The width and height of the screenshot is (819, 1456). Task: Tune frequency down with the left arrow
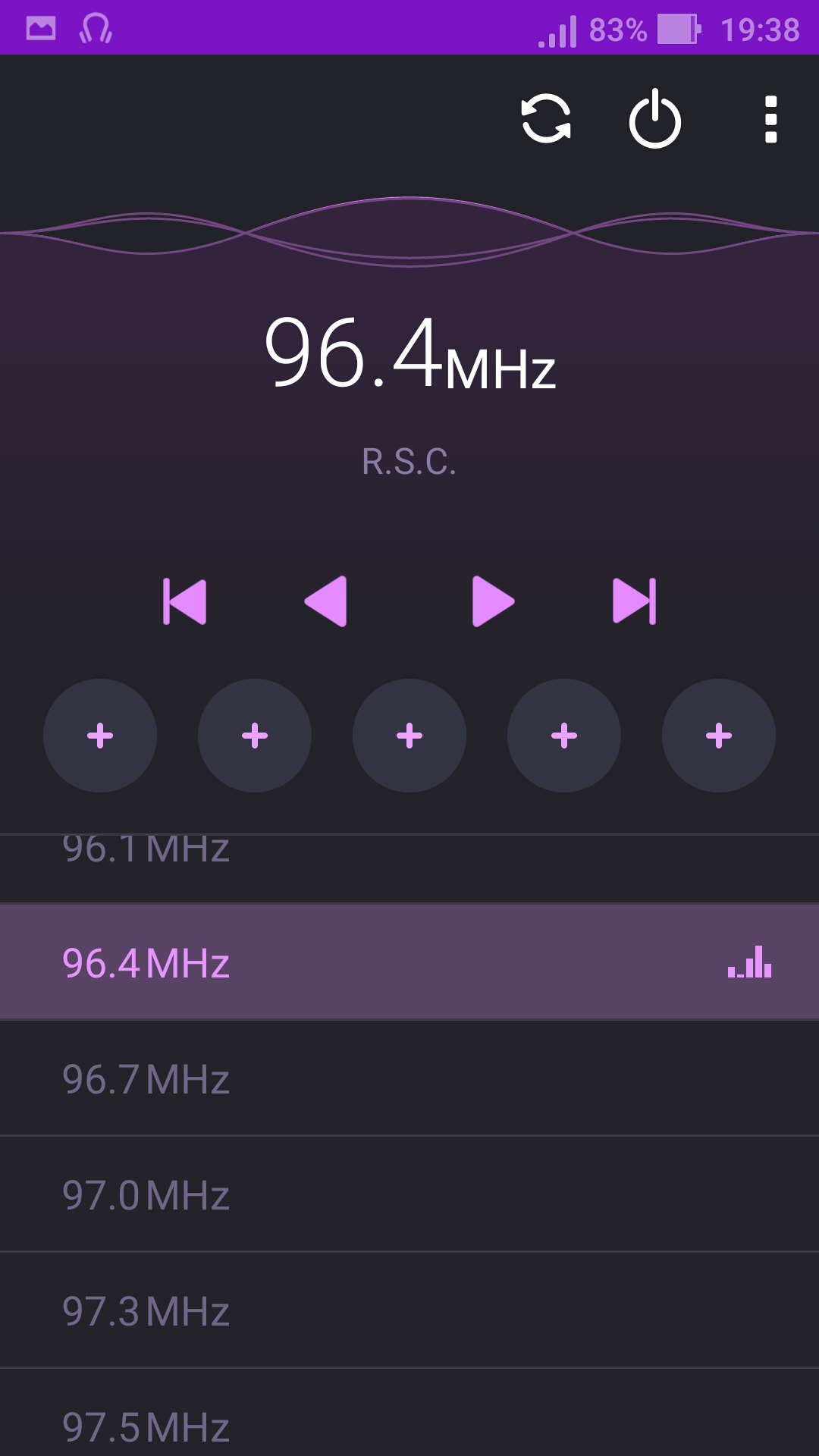click(x=326, y=601)
